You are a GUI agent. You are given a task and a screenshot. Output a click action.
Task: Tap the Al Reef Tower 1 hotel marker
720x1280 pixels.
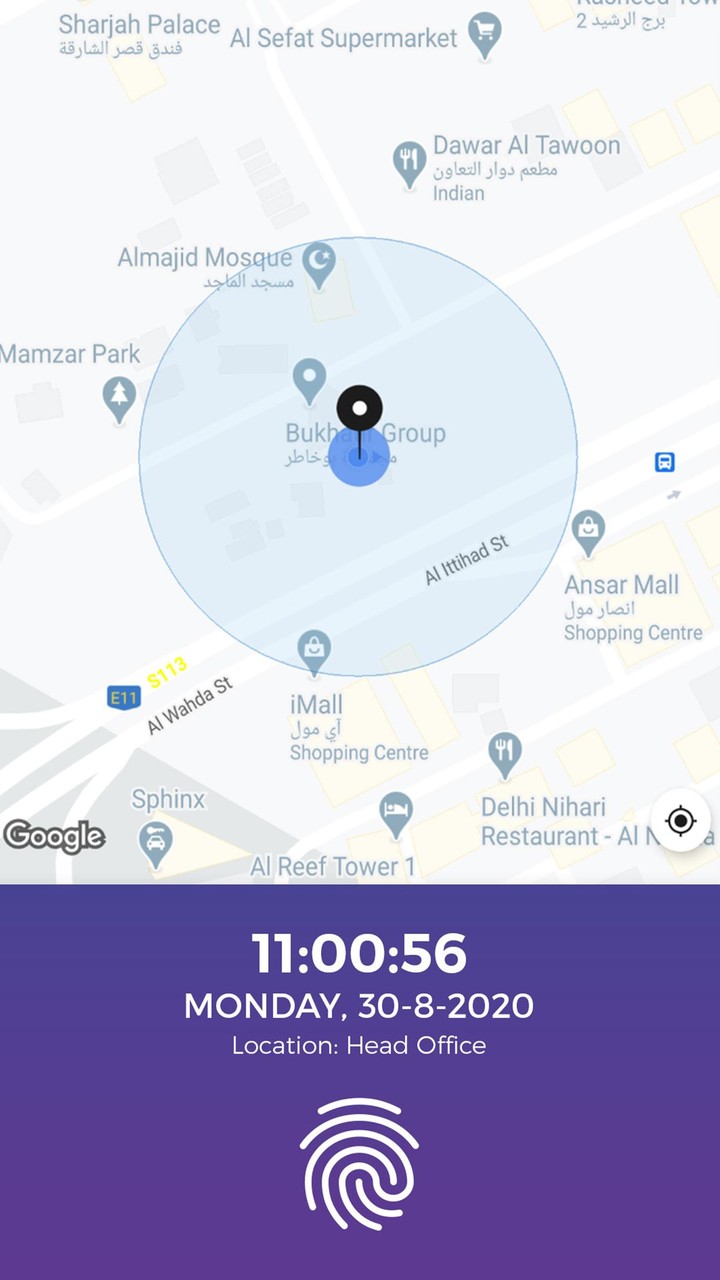pyautogui.click(x=396, y=813)
